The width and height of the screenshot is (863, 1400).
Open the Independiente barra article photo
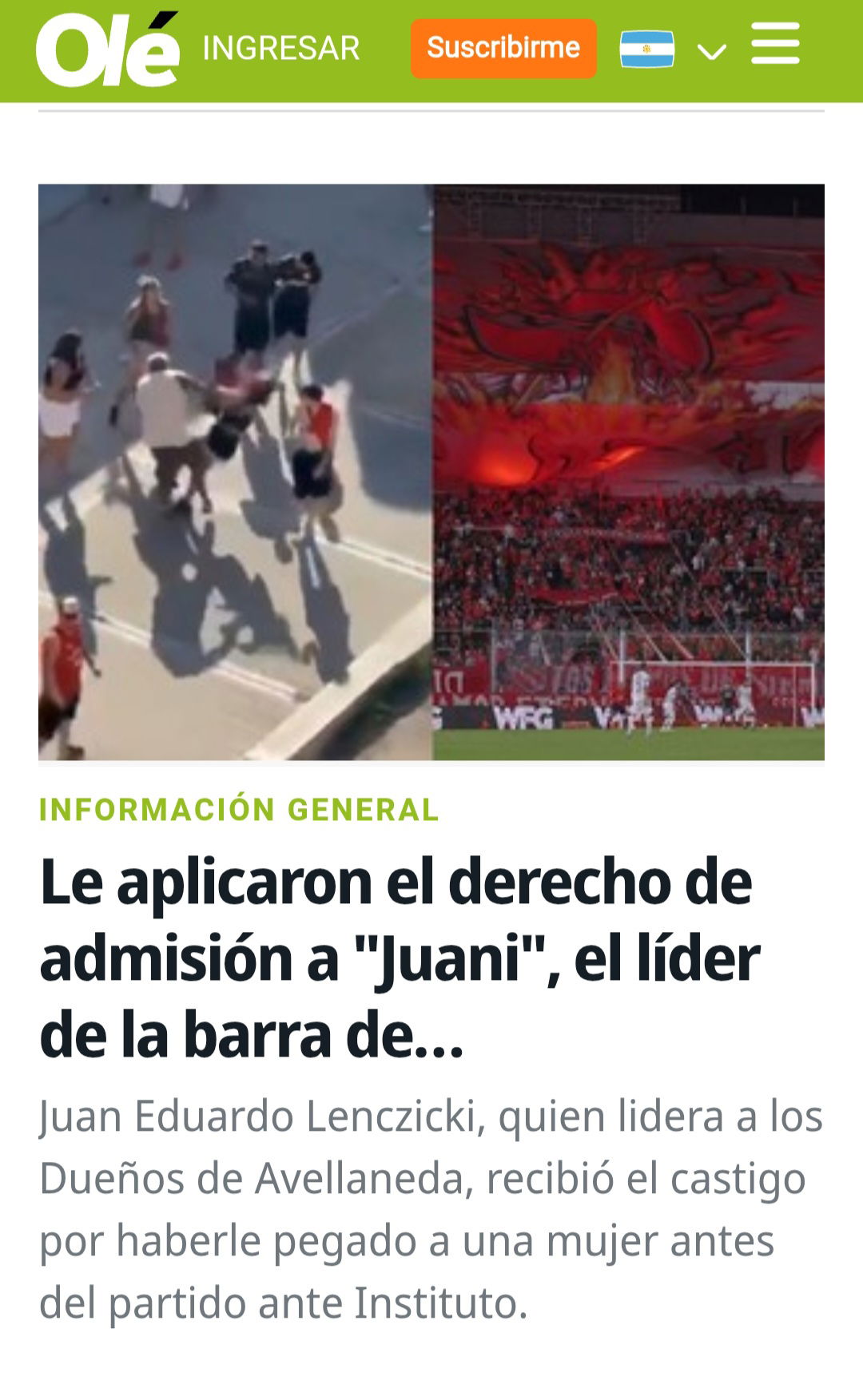click(431, 472)
